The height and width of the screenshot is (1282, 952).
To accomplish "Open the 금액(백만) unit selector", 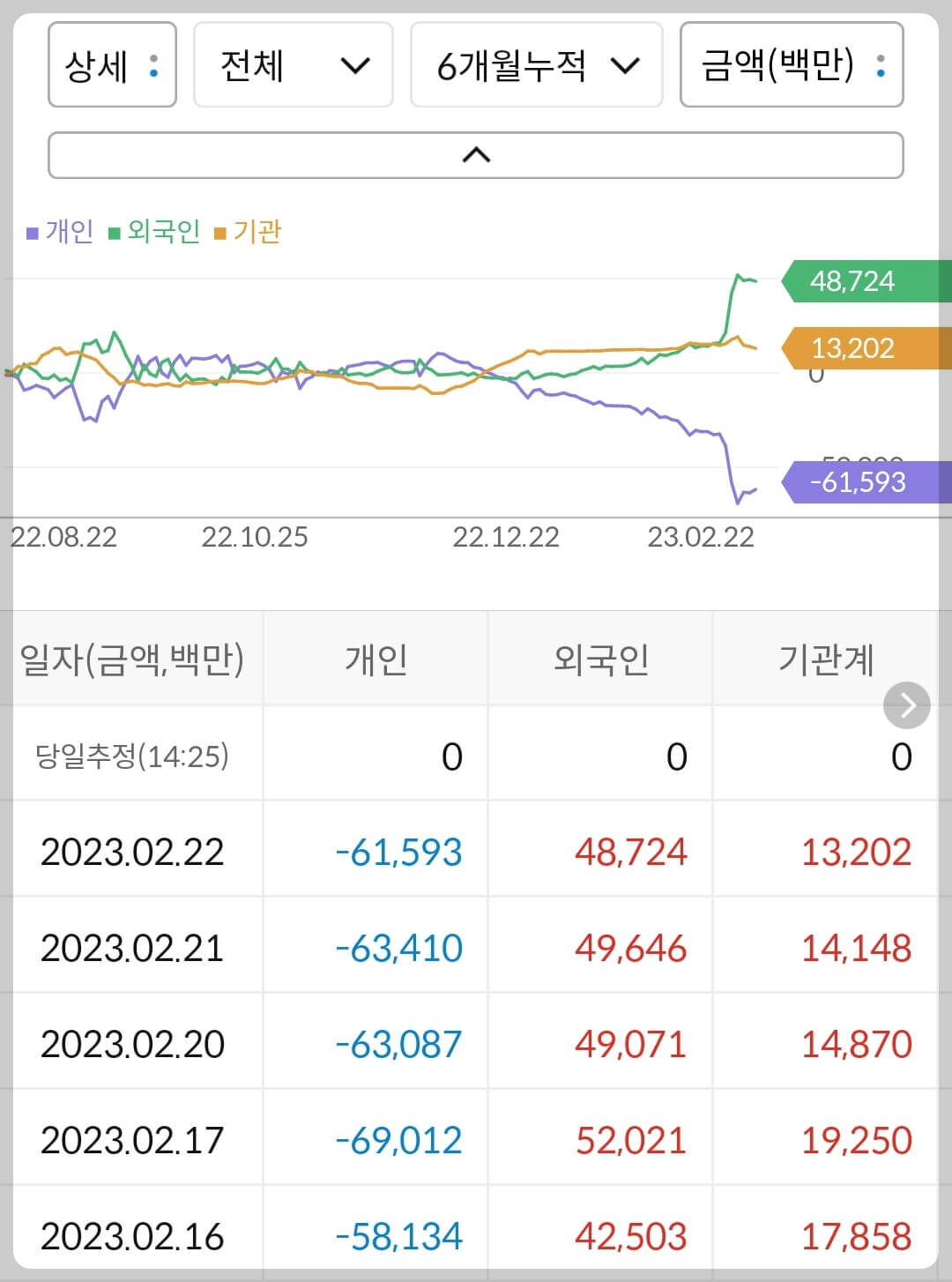I will tap(792, 65).
